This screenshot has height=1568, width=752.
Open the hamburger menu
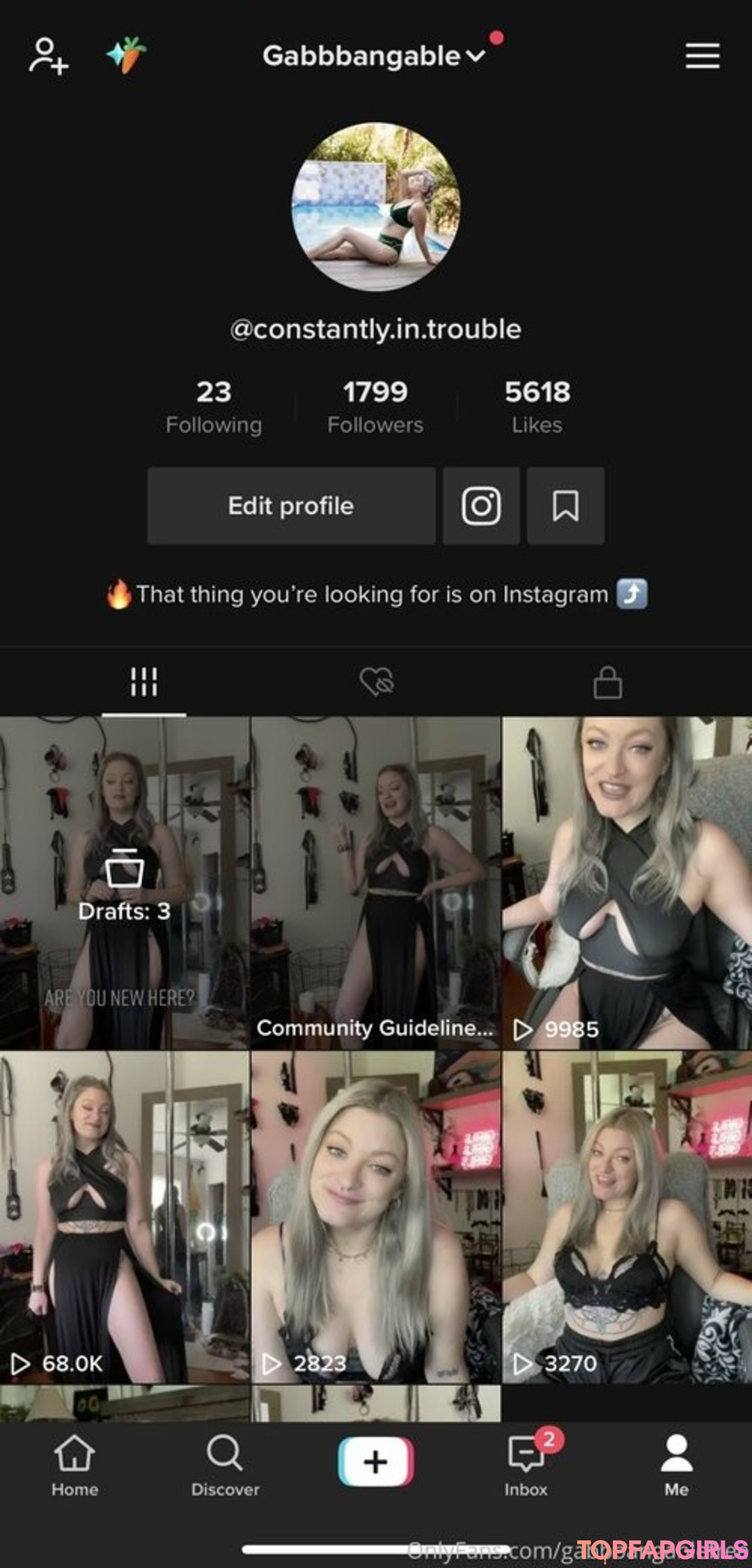(702, 56)
